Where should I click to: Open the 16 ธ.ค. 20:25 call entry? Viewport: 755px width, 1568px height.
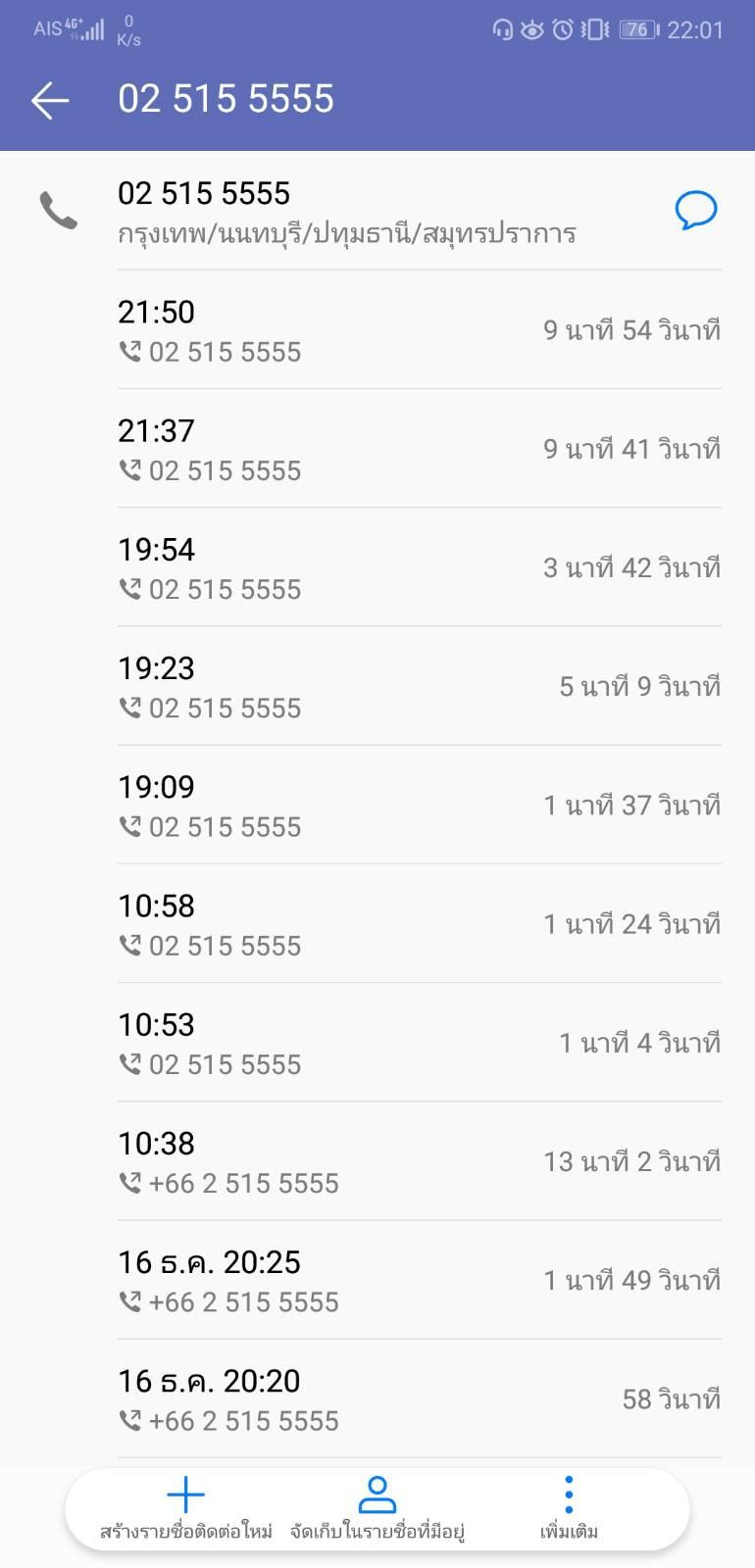[419, 1280]
